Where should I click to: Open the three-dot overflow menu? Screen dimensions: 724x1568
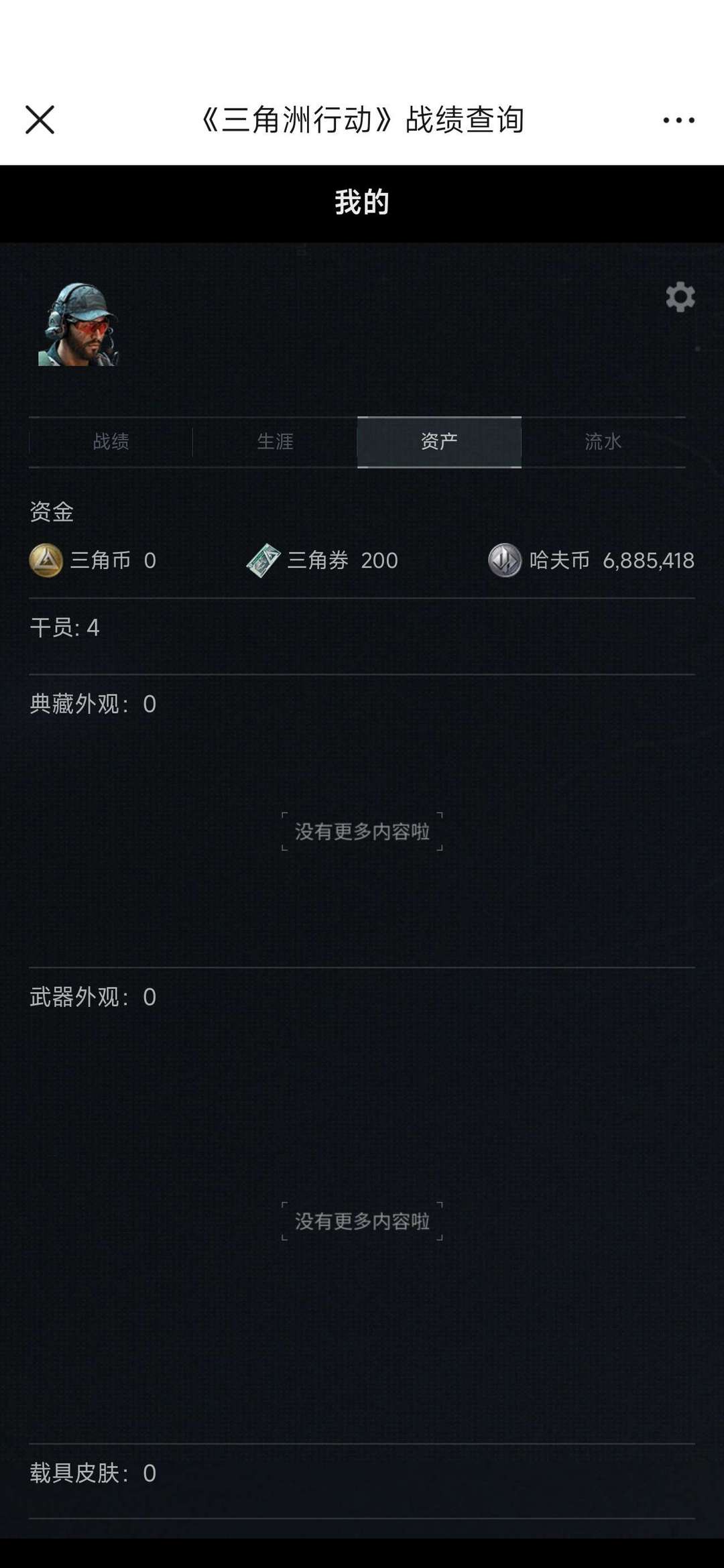click(678, 121)
